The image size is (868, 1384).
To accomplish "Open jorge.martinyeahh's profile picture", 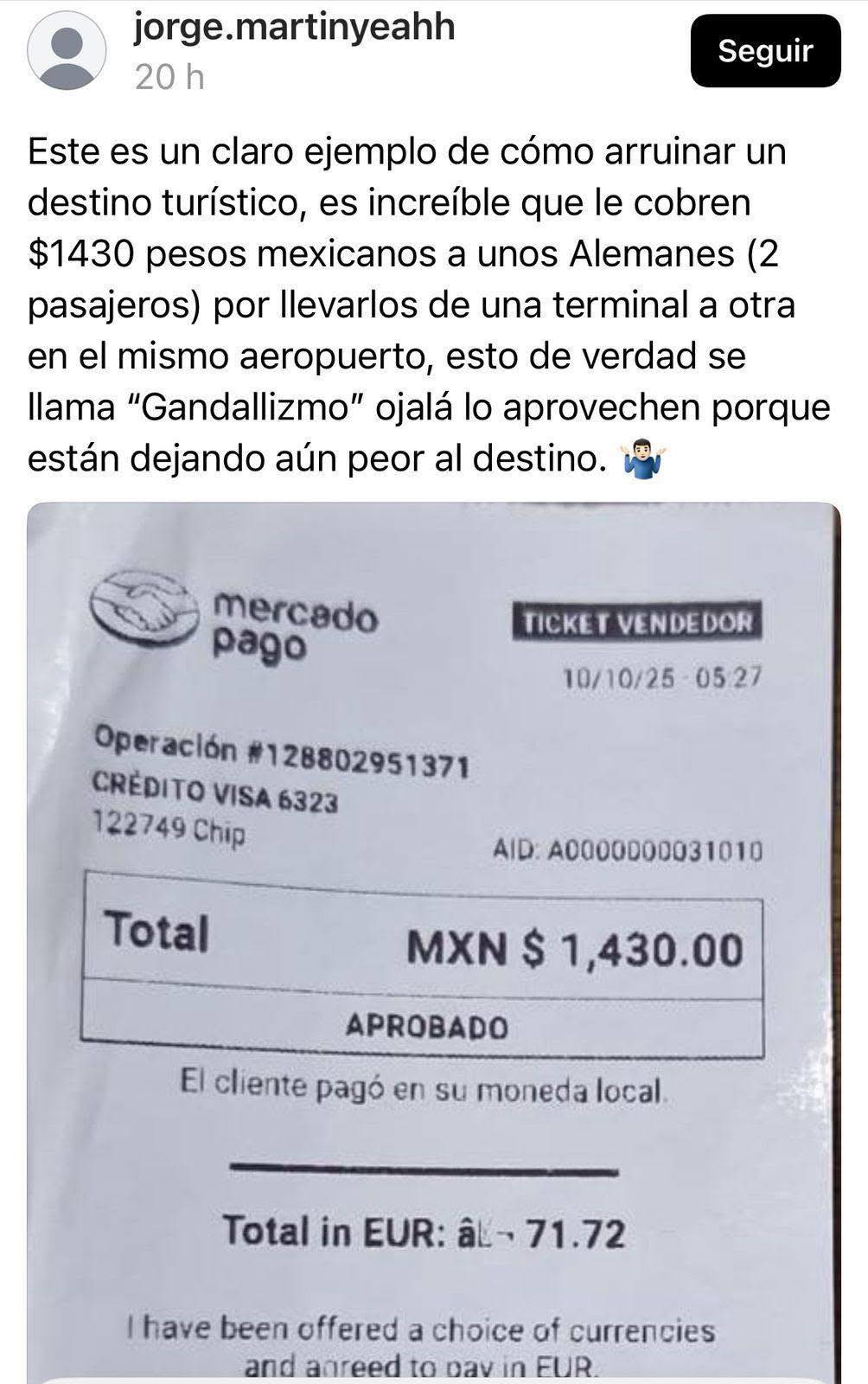I will (67, 49).
